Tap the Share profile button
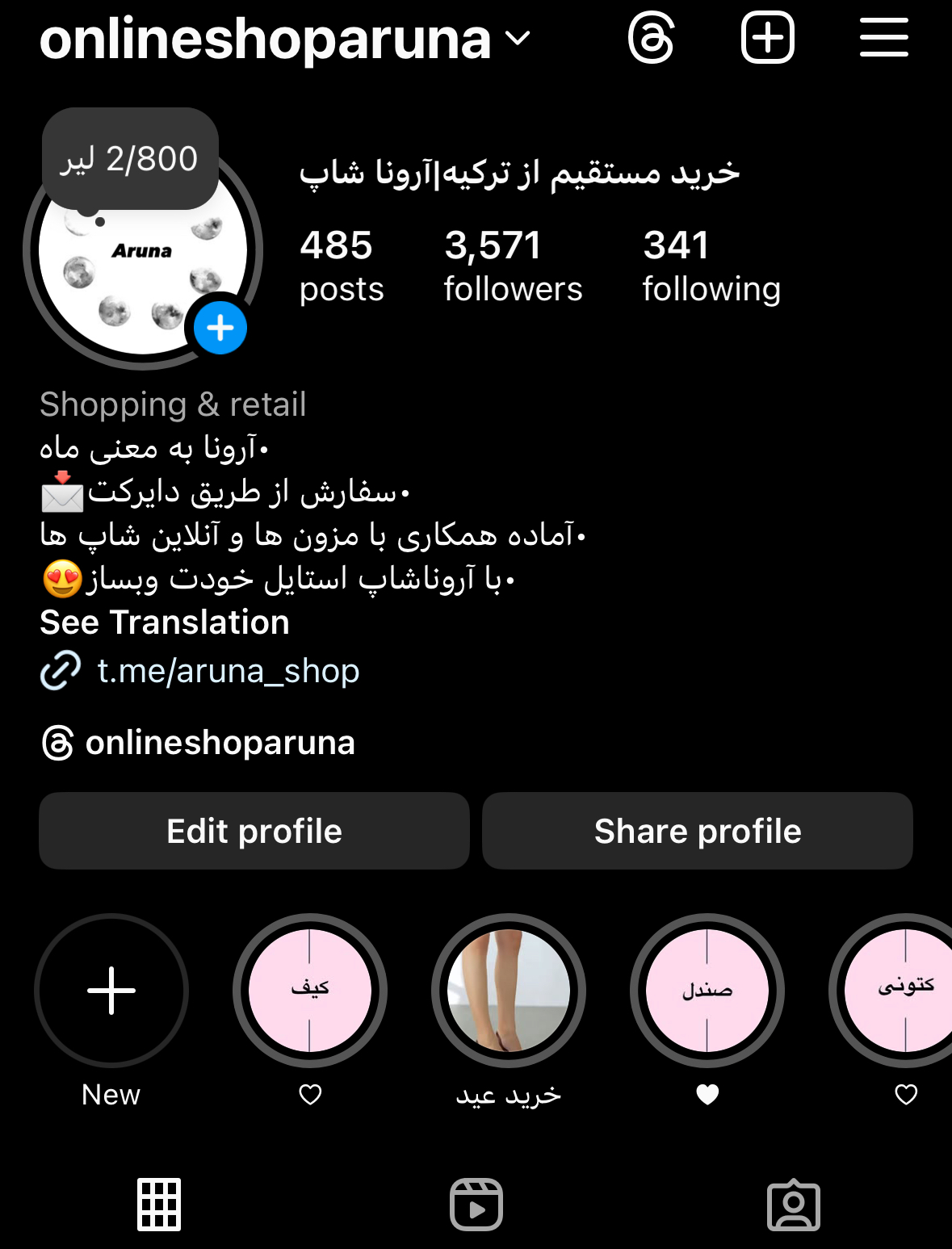Viewport: 952px width, 1249px height. (x=698, y=831)
